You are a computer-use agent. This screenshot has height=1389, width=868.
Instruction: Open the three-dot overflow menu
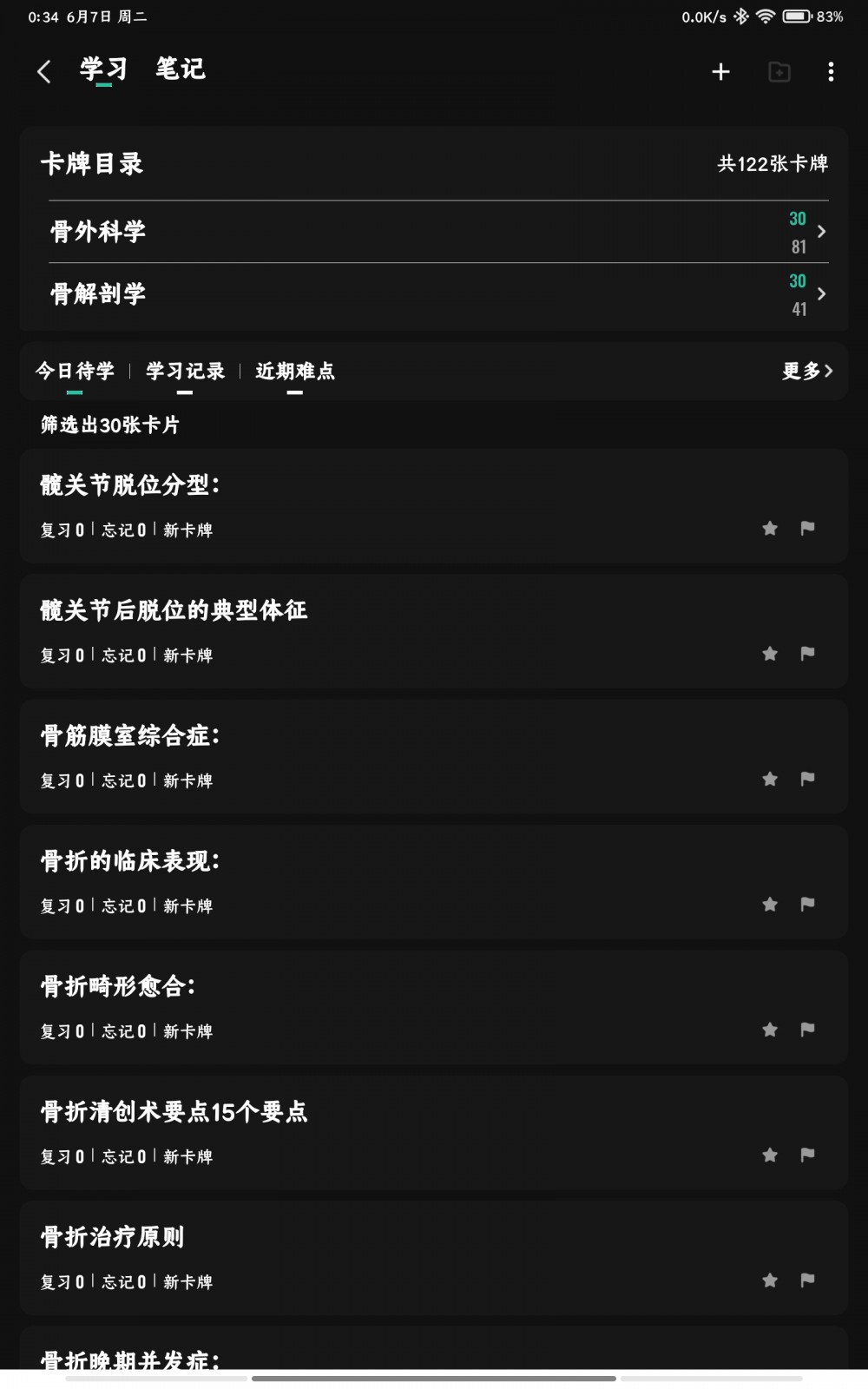pos(831,72)
